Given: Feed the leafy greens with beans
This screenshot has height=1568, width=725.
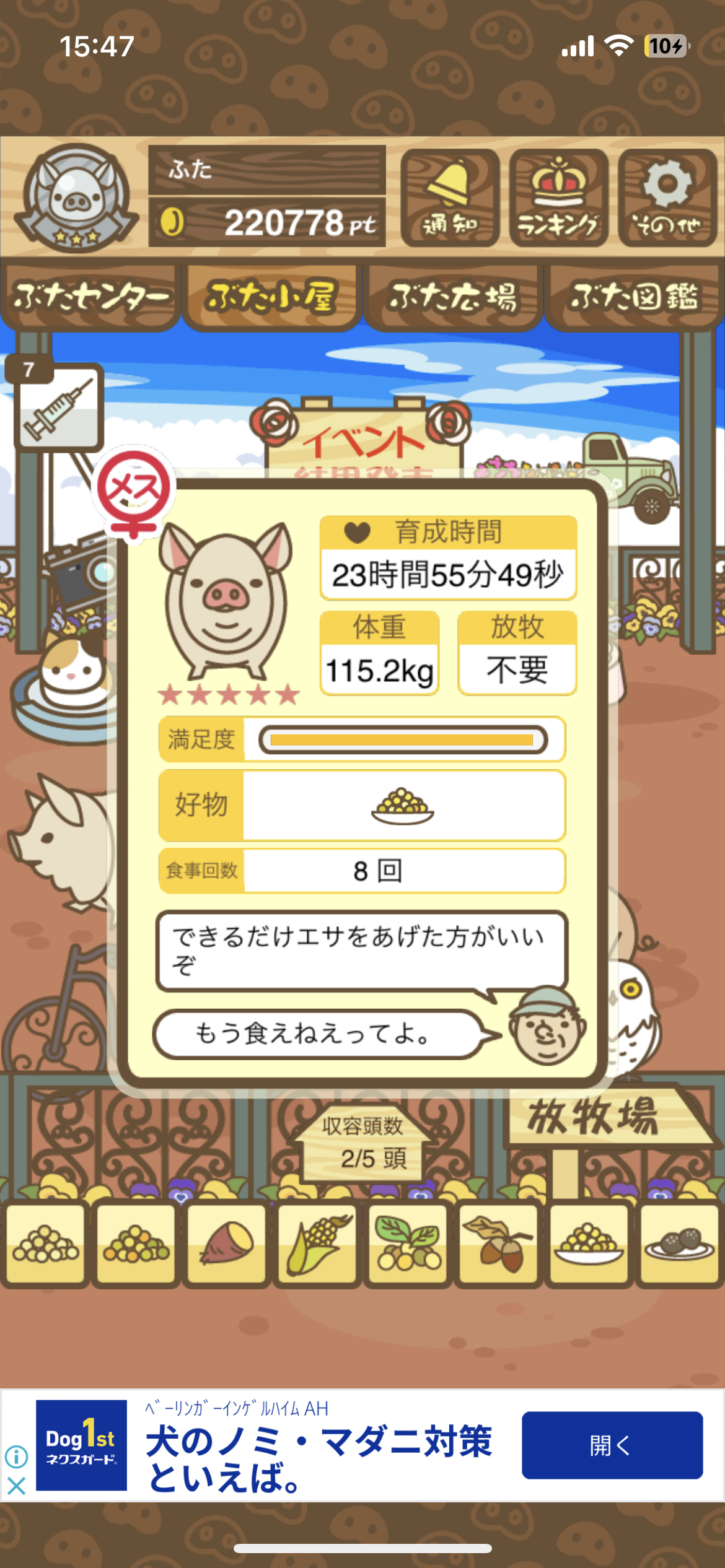Looking at the screenshot, I should tap(407, 1243).
